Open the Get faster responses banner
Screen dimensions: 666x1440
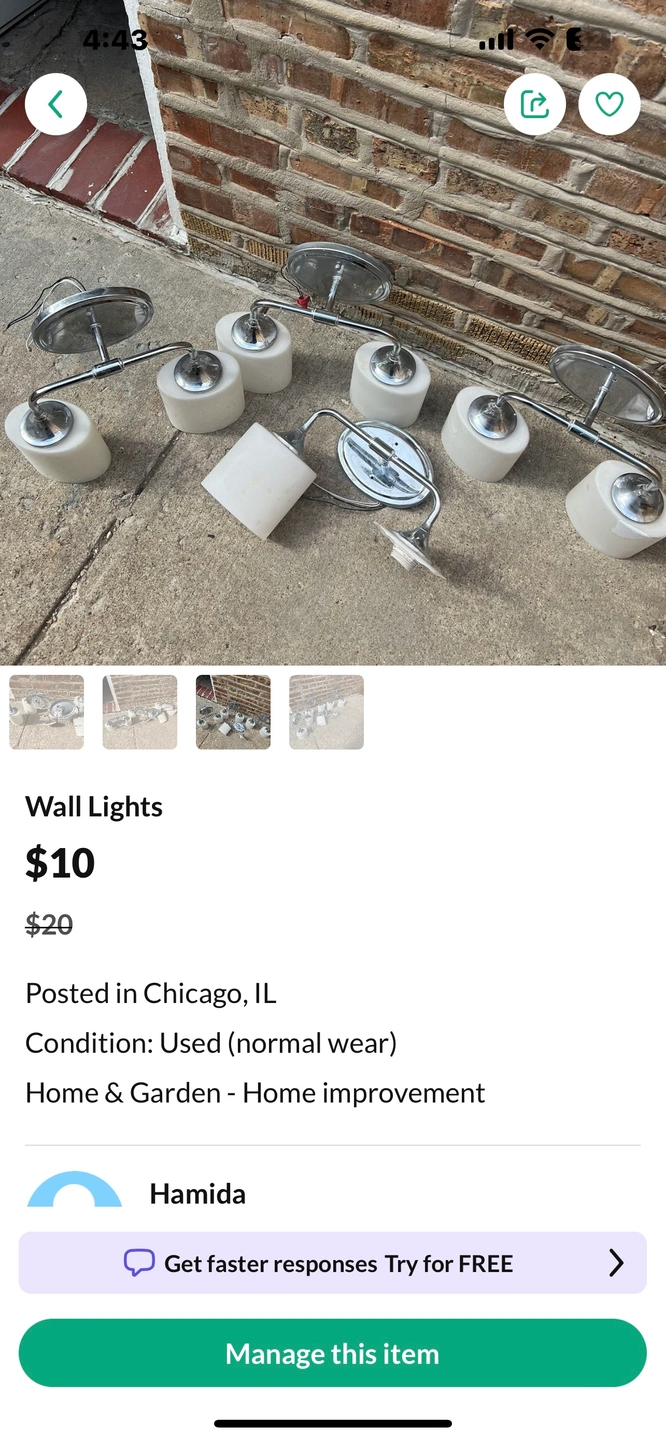(332, 1263)
